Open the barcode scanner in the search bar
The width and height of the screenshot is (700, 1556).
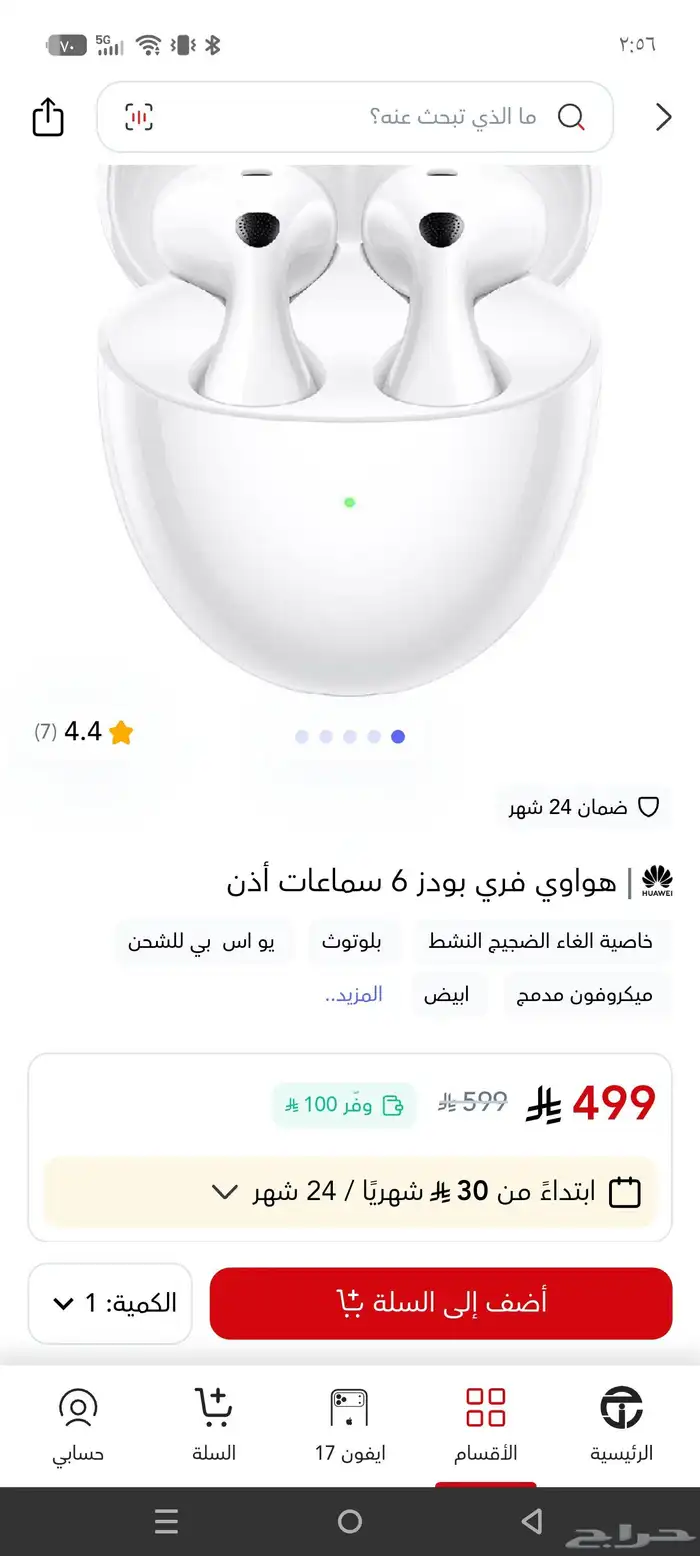point(139,117)
